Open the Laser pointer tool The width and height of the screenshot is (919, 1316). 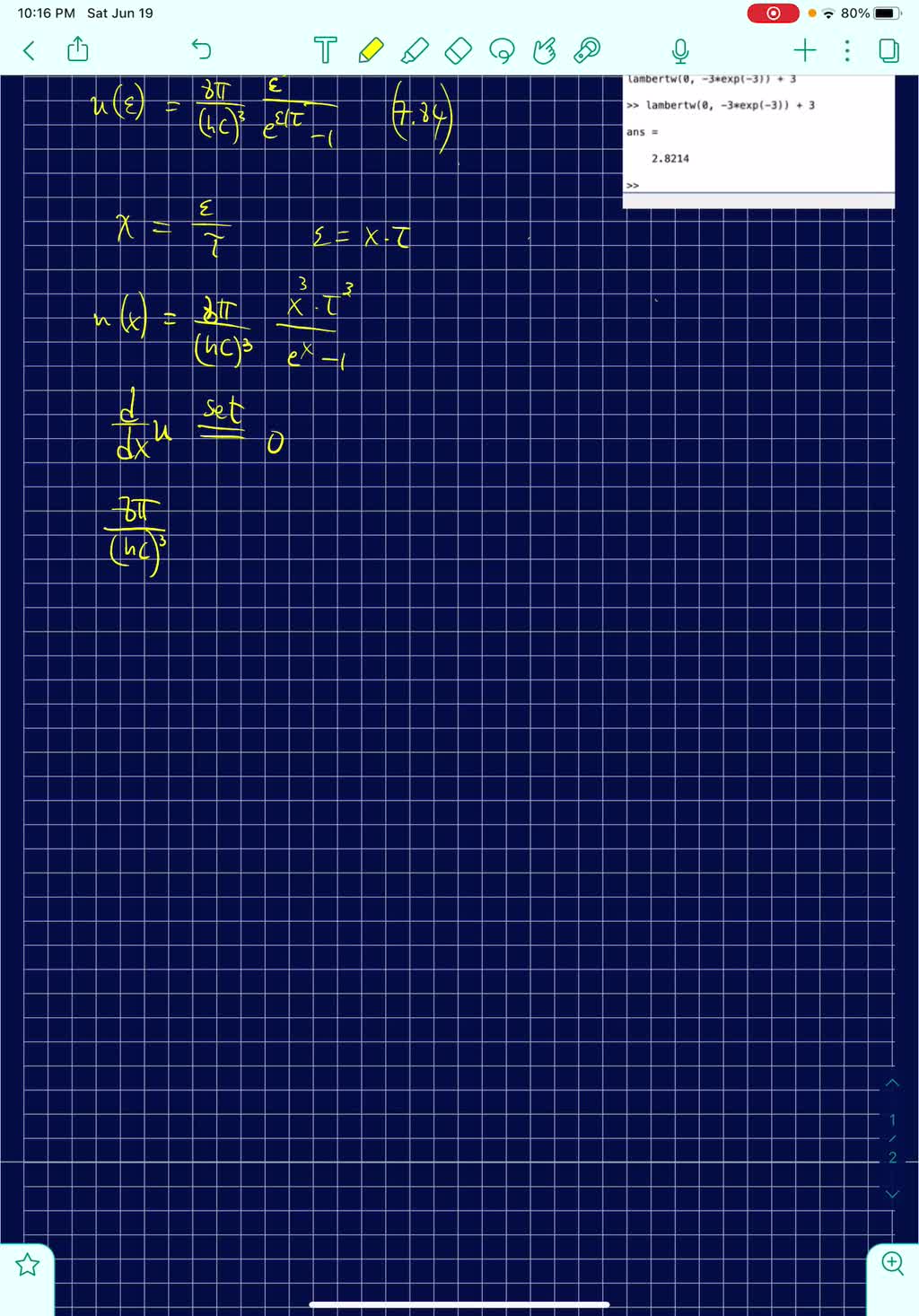(588, 51)
